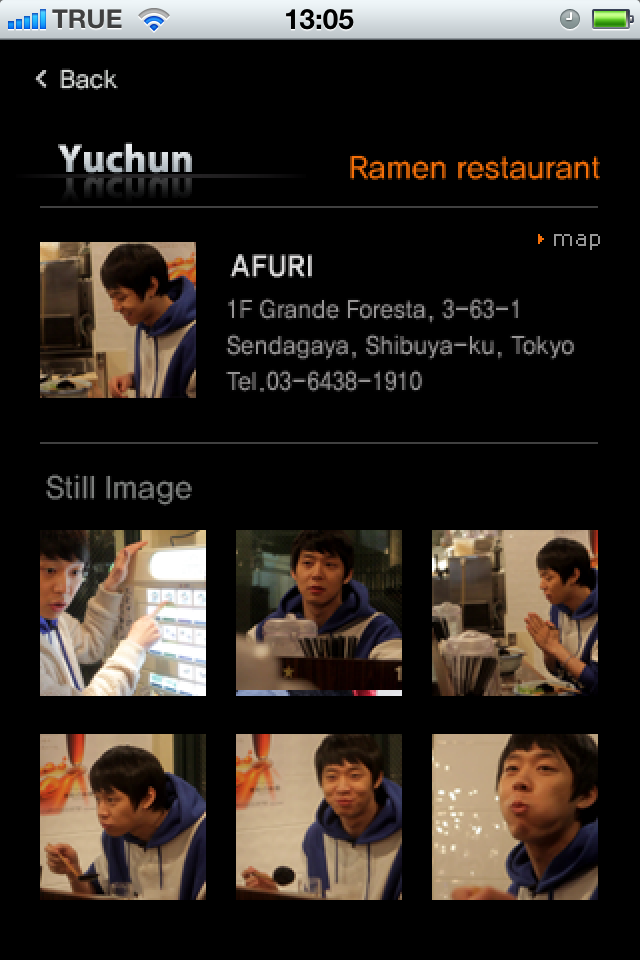View the still image behind the chopstick holder

[x=319, y=613]
